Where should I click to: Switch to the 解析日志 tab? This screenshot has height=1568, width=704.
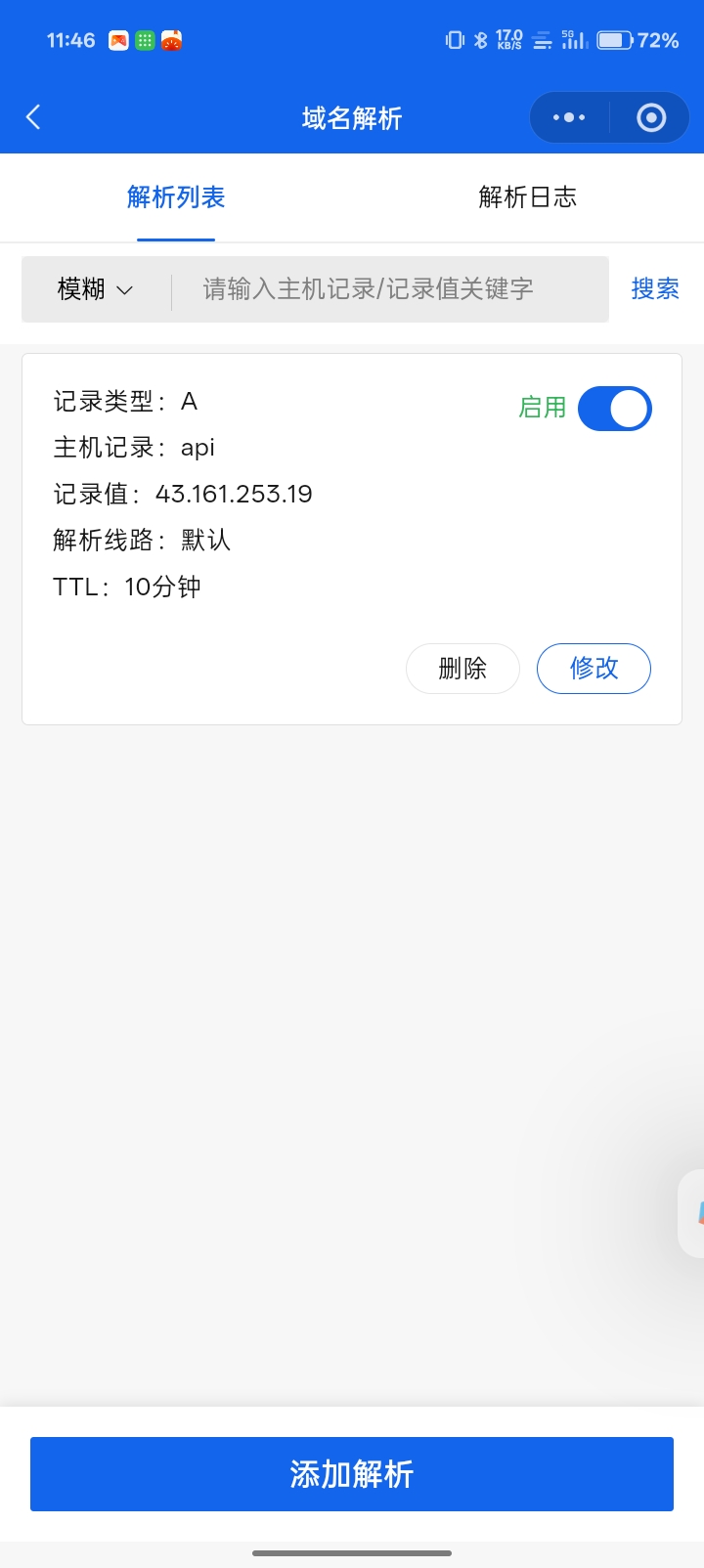tap(528, 196)
